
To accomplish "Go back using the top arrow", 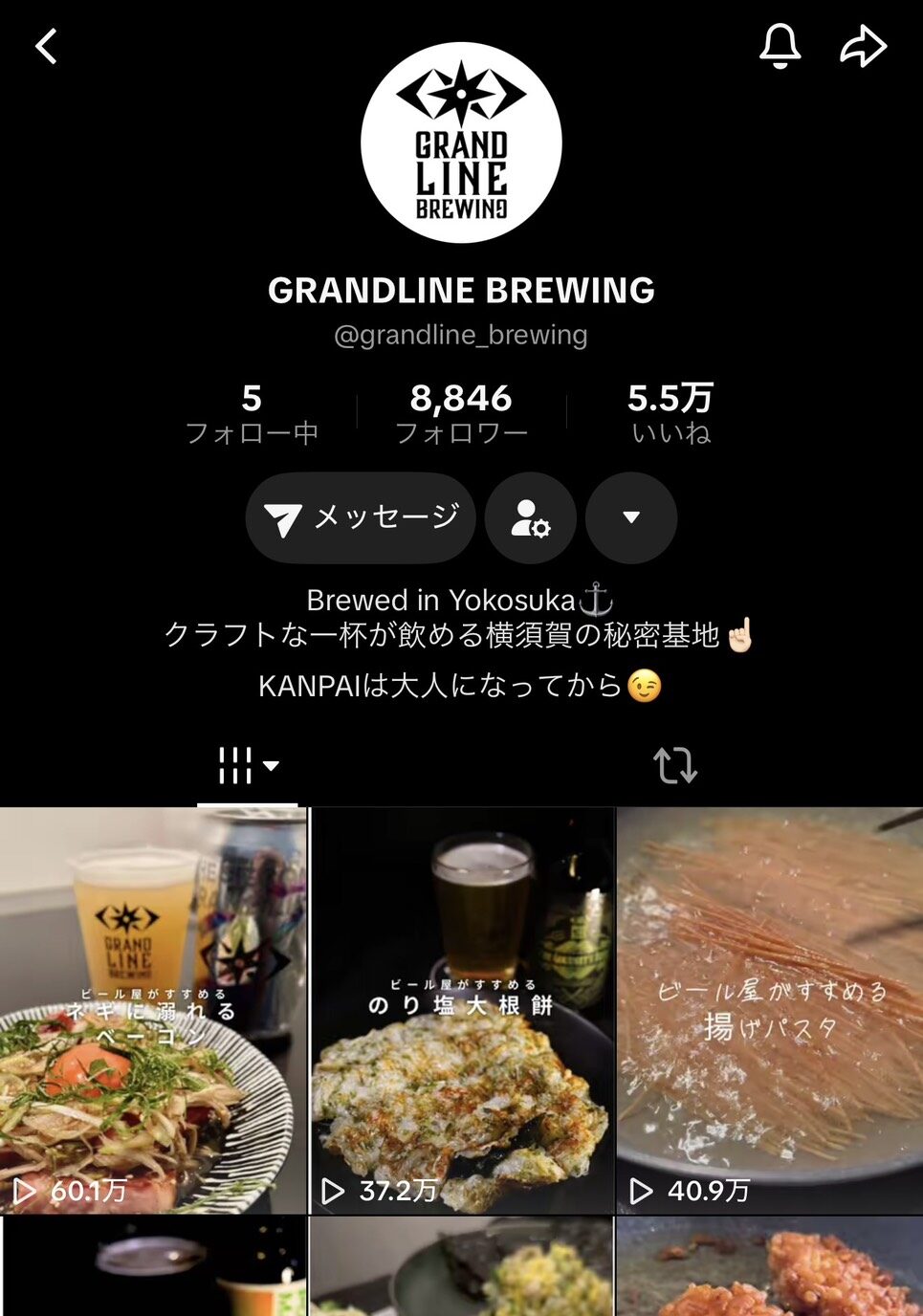I will click(46, 46).
